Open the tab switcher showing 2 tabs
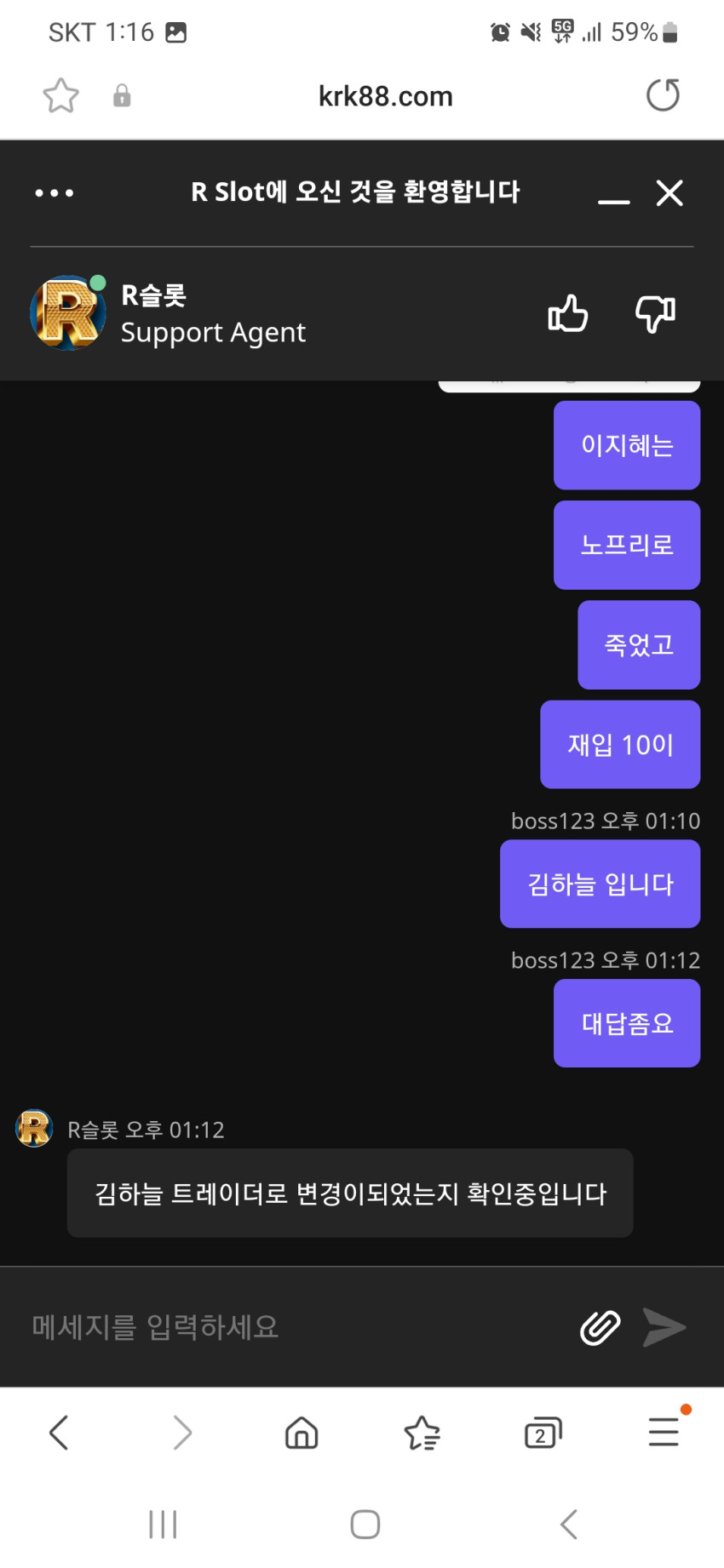 (x=543, y=1433)
